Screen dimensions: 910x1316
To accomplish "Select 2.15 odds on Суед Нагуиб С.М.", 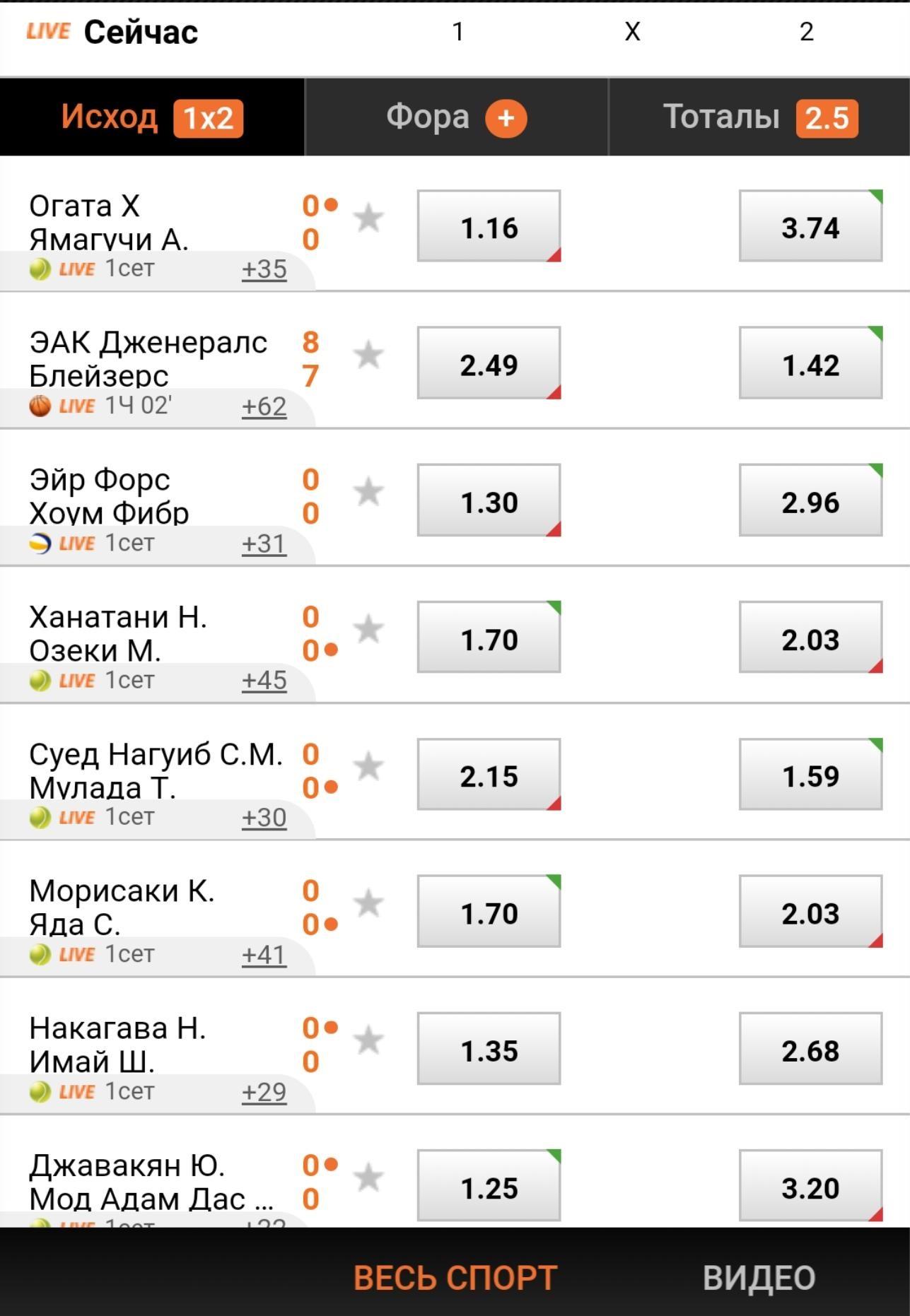I will (x=489, y=775).
